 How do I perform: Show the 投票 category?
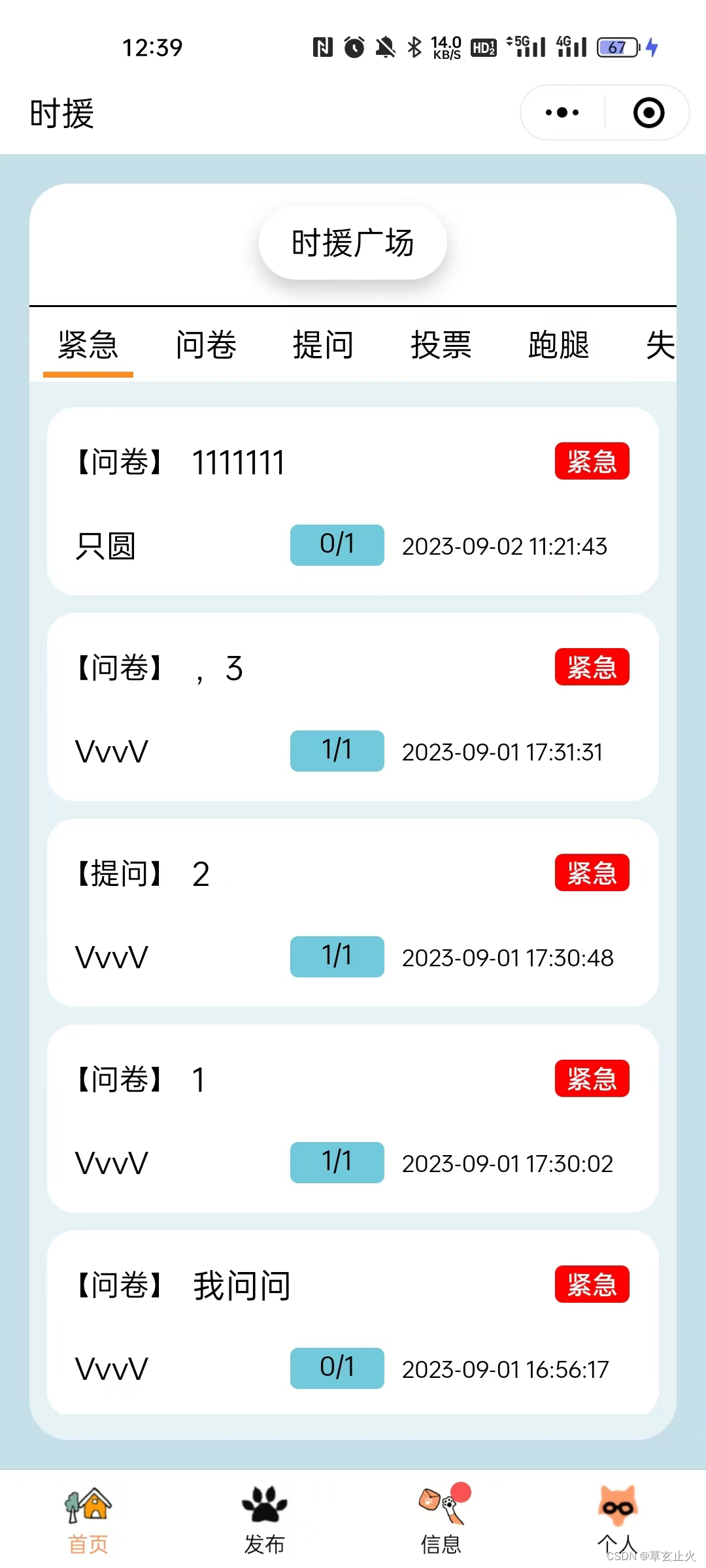[441, 345]
